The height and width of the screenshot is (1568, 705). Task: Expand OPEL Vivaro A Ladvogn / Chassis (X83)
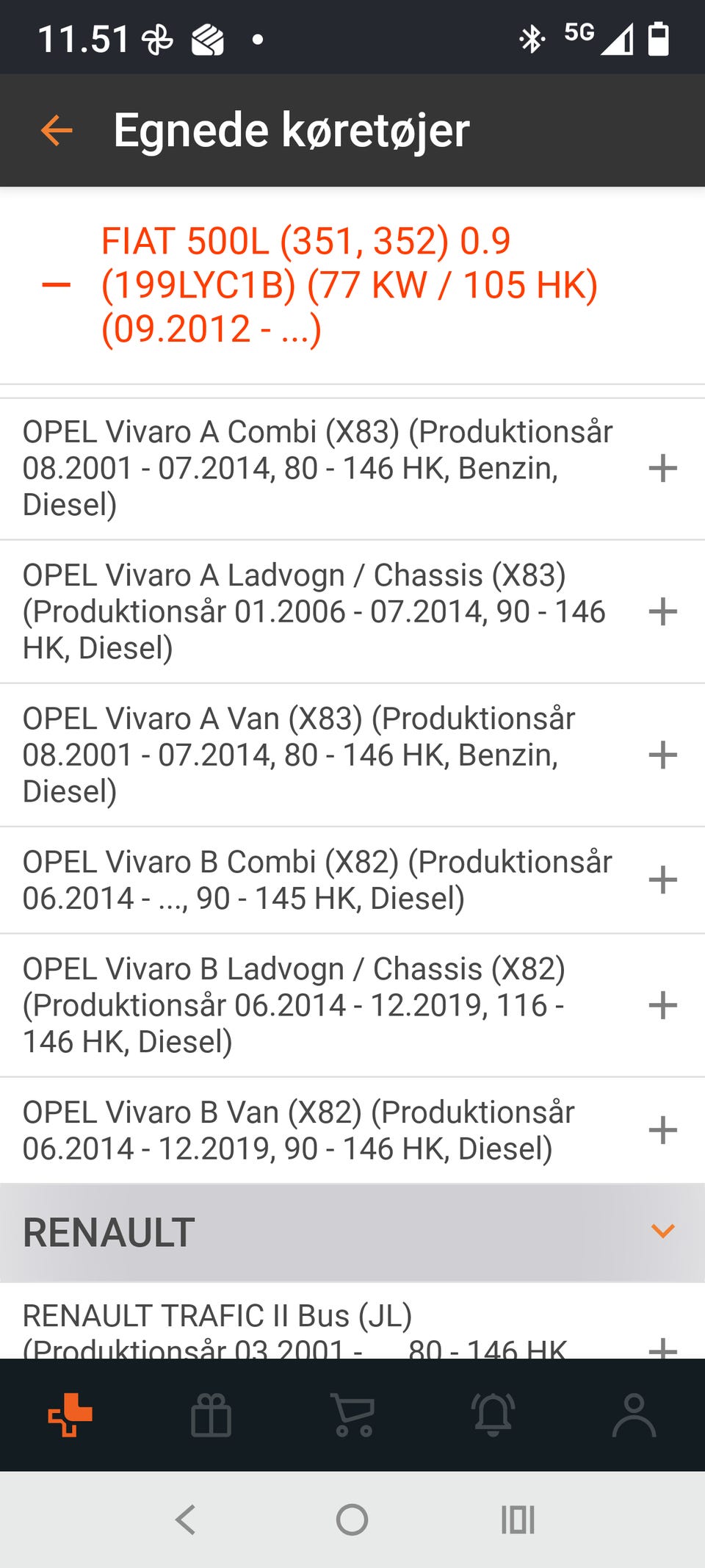[662, 611]
